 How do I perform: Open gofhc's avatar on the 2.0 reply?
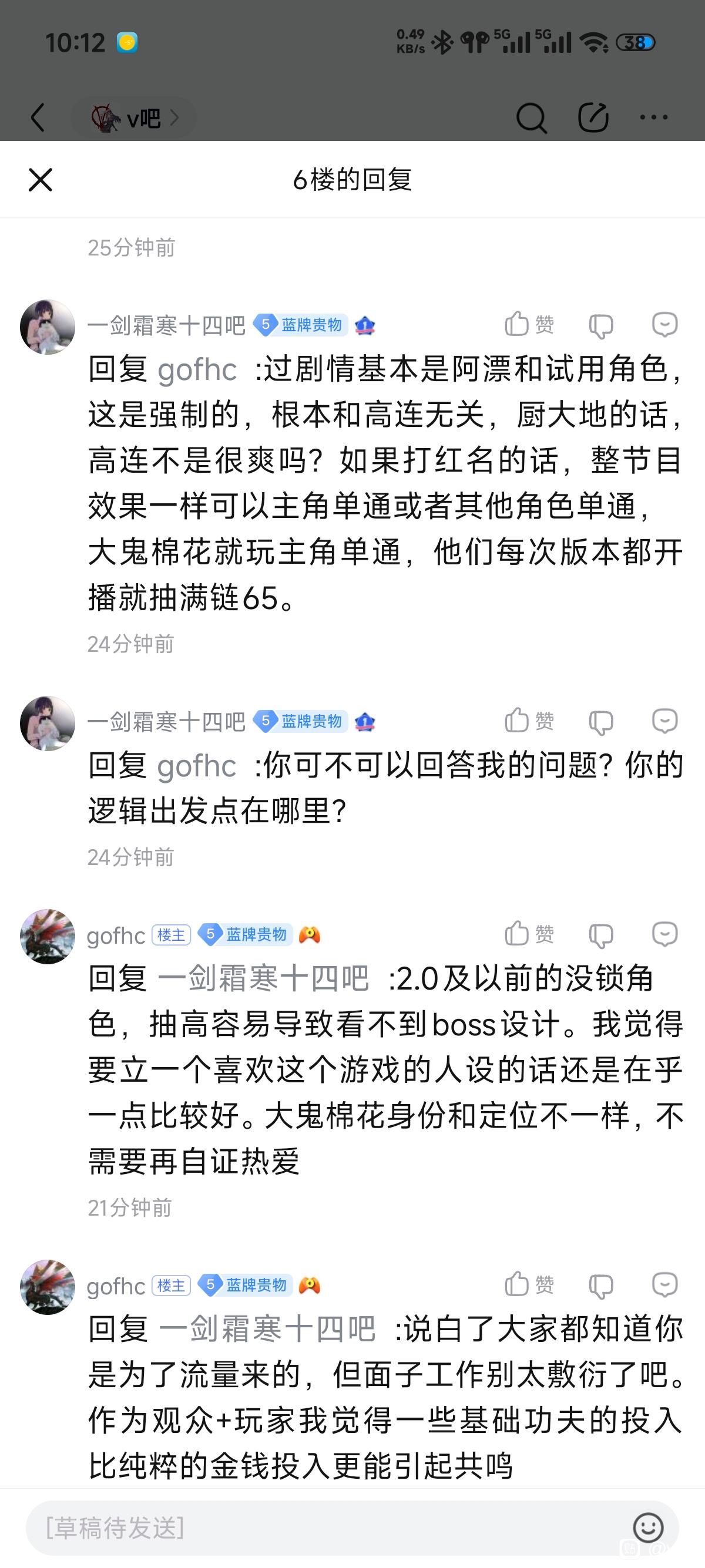pyautogui.click(x=48, y=936)
